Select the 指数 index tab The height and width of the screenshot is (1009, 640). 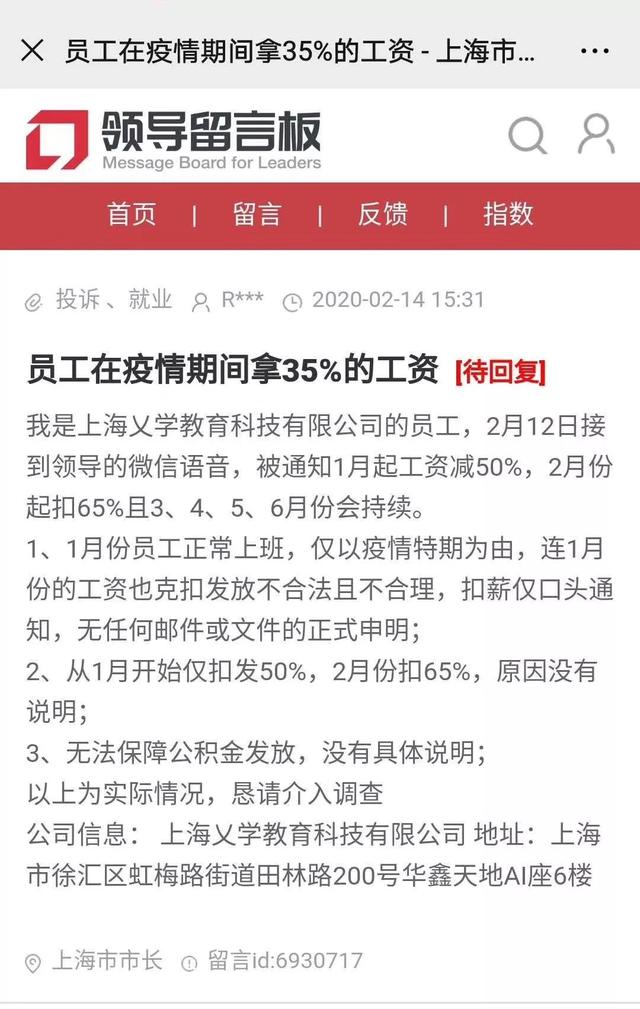(x=508, y=215)
